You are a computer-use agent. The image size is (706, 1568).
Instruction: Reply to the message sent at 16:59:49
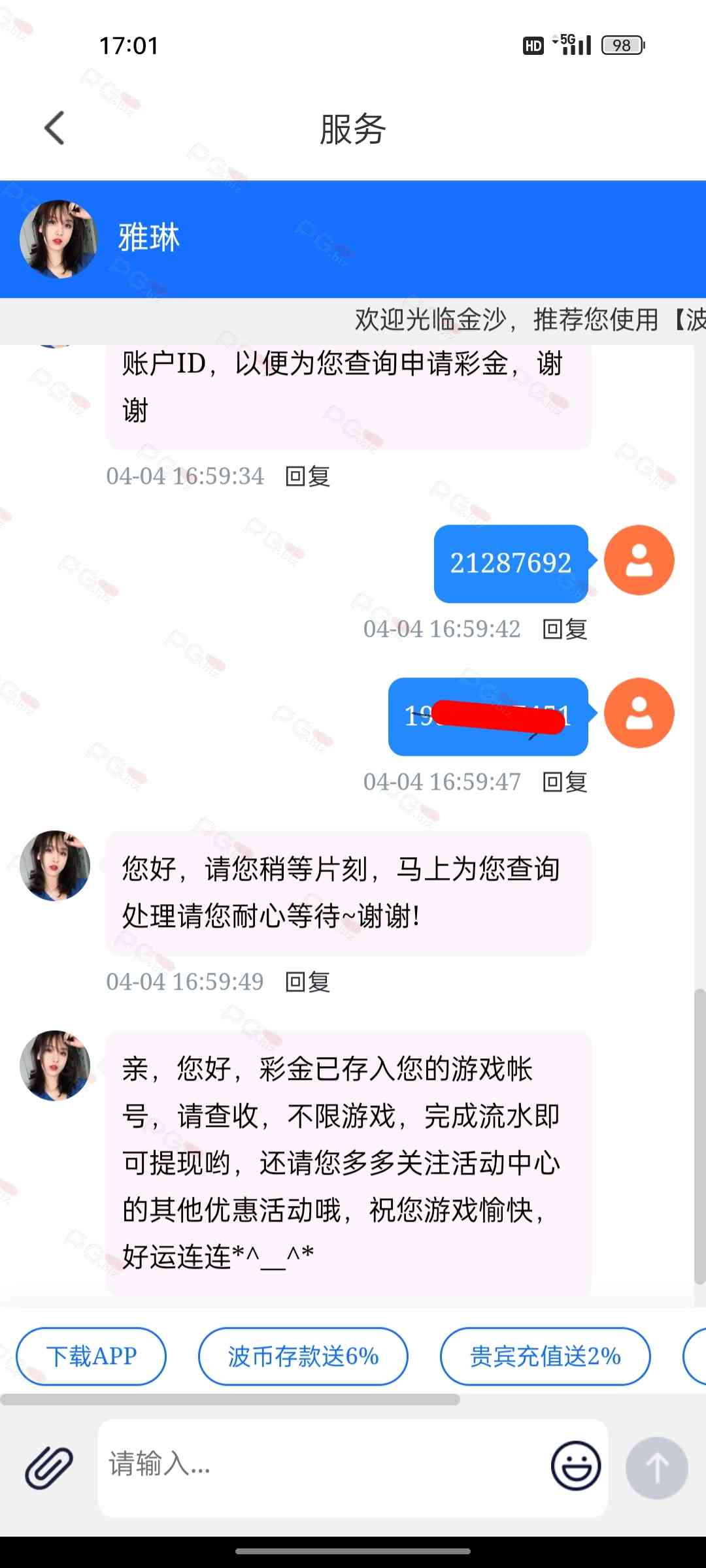308,982
